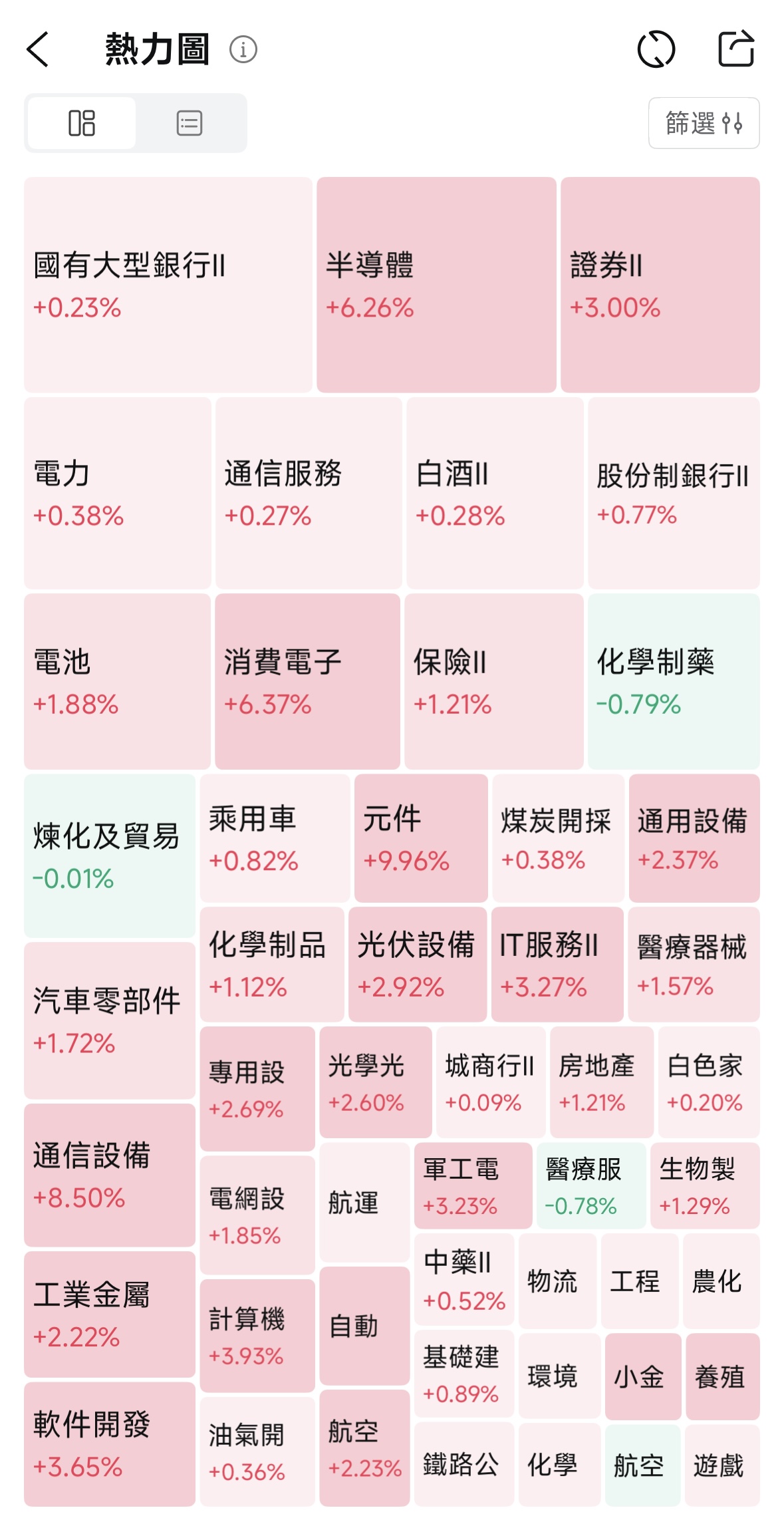Refresh the heat map data
784x1526 pixels.
coord(656,50)
